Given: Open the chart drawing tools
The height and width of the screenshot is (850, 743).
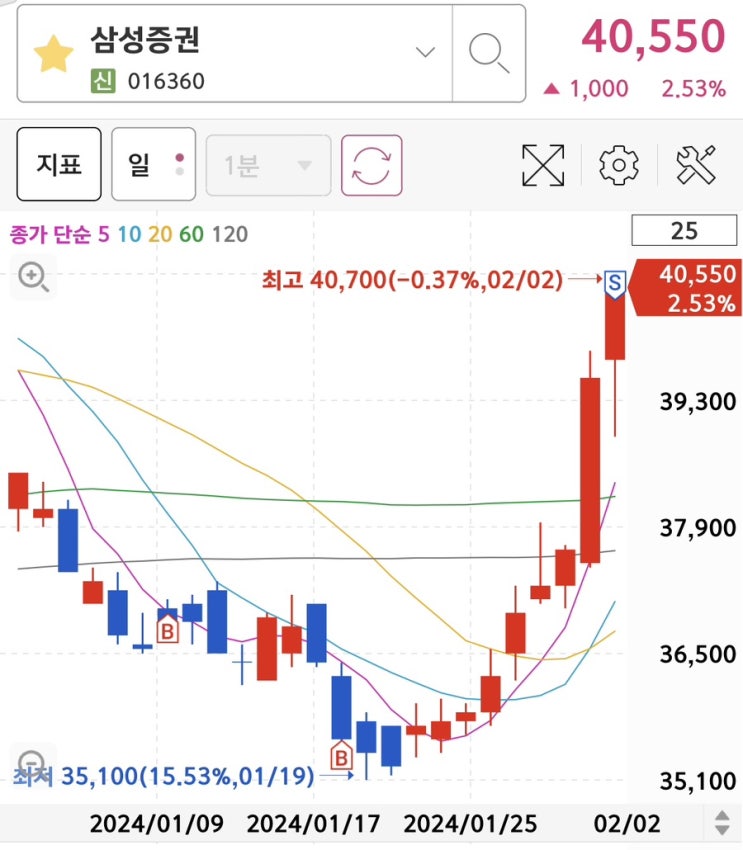Looking at the screenshot, I should (696, 165).
